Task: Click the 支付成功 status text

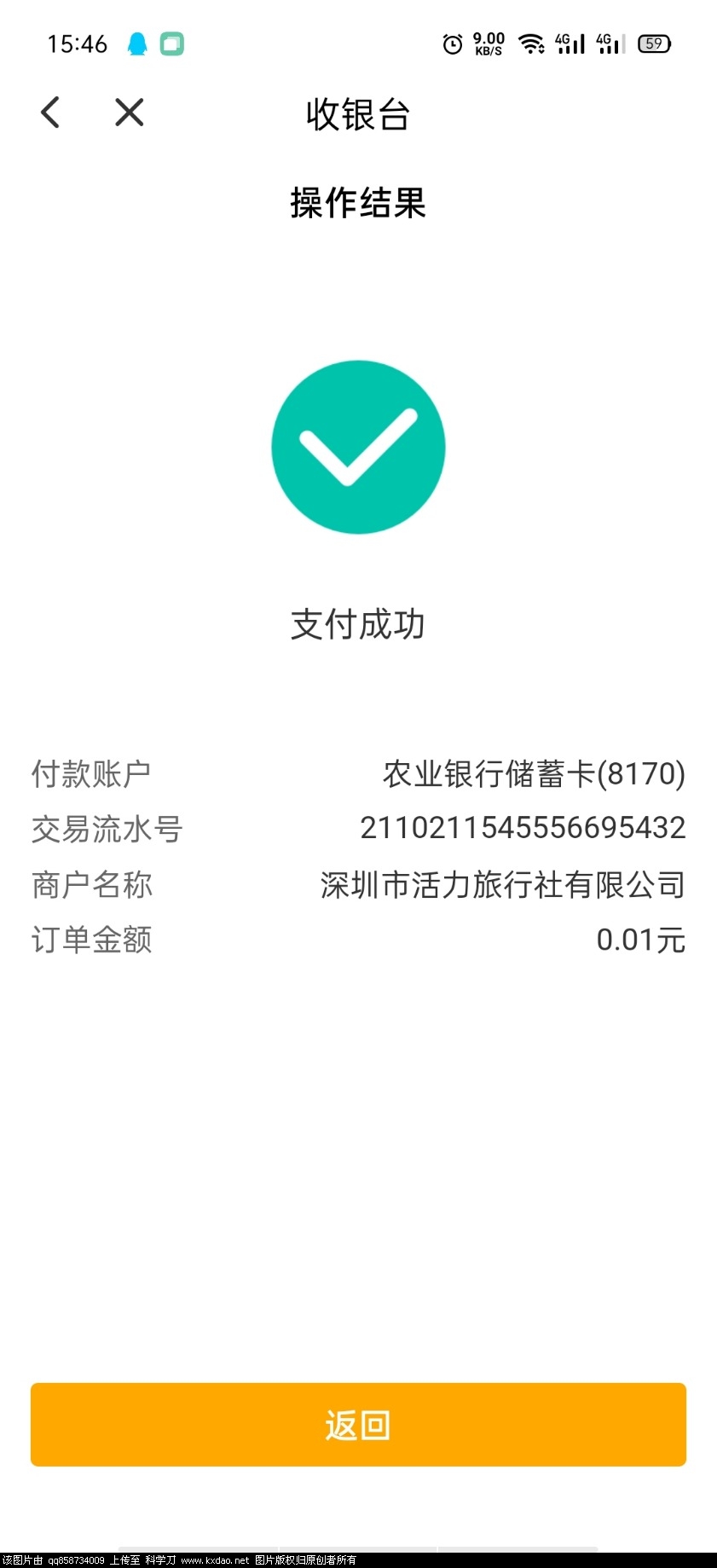Action: pos(357,624)
